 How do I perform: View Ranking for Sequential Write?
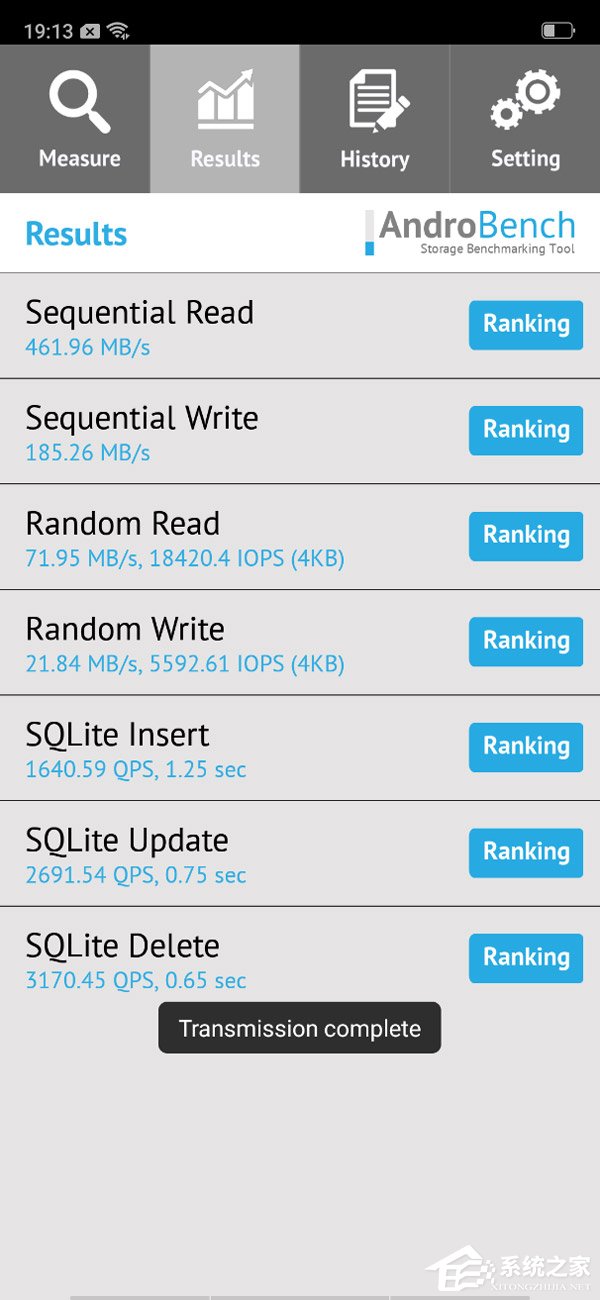coord(526,430)
